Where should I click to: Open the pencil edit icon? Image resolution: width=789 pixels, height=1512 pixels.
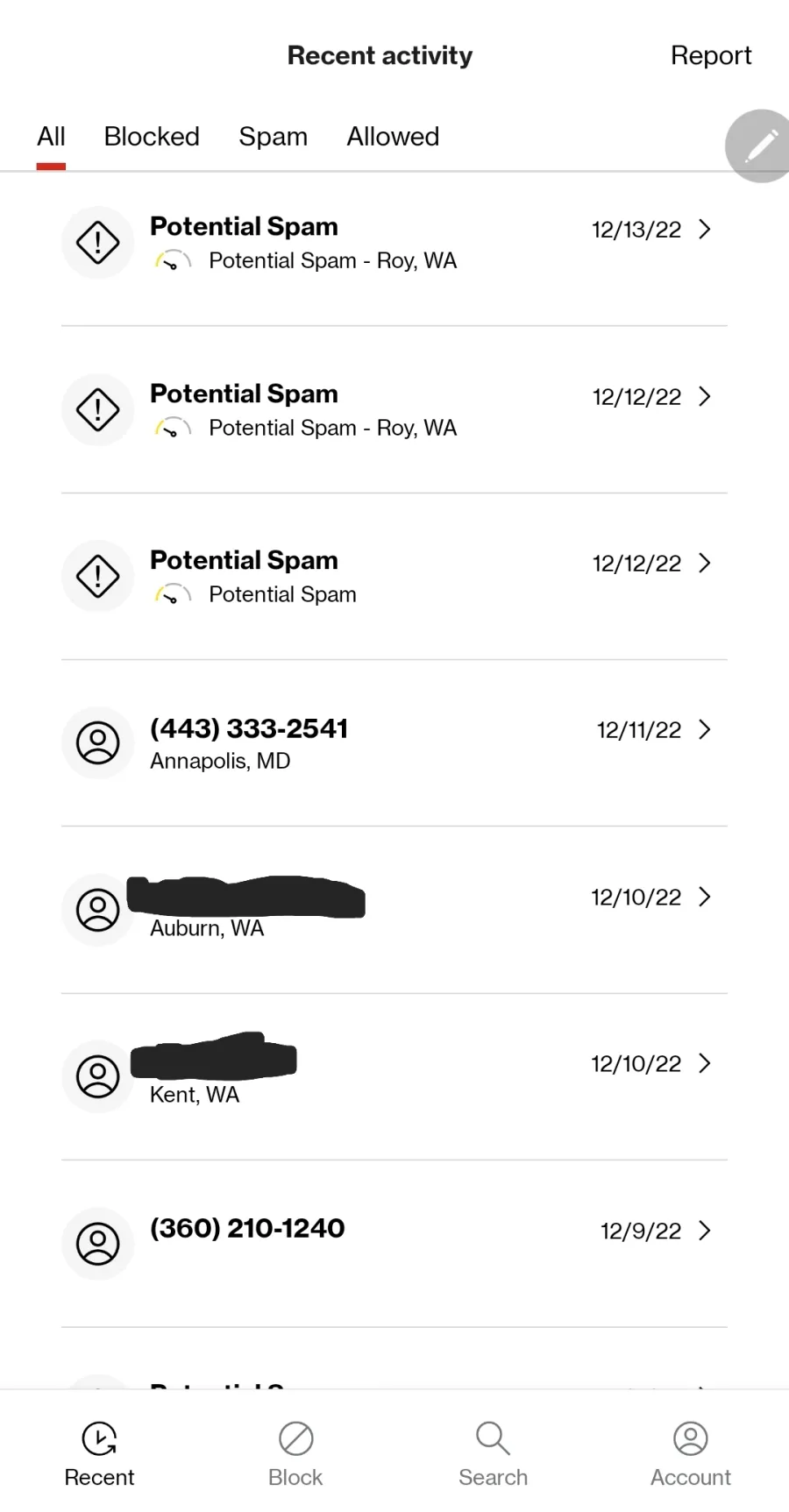coord(760,146)
